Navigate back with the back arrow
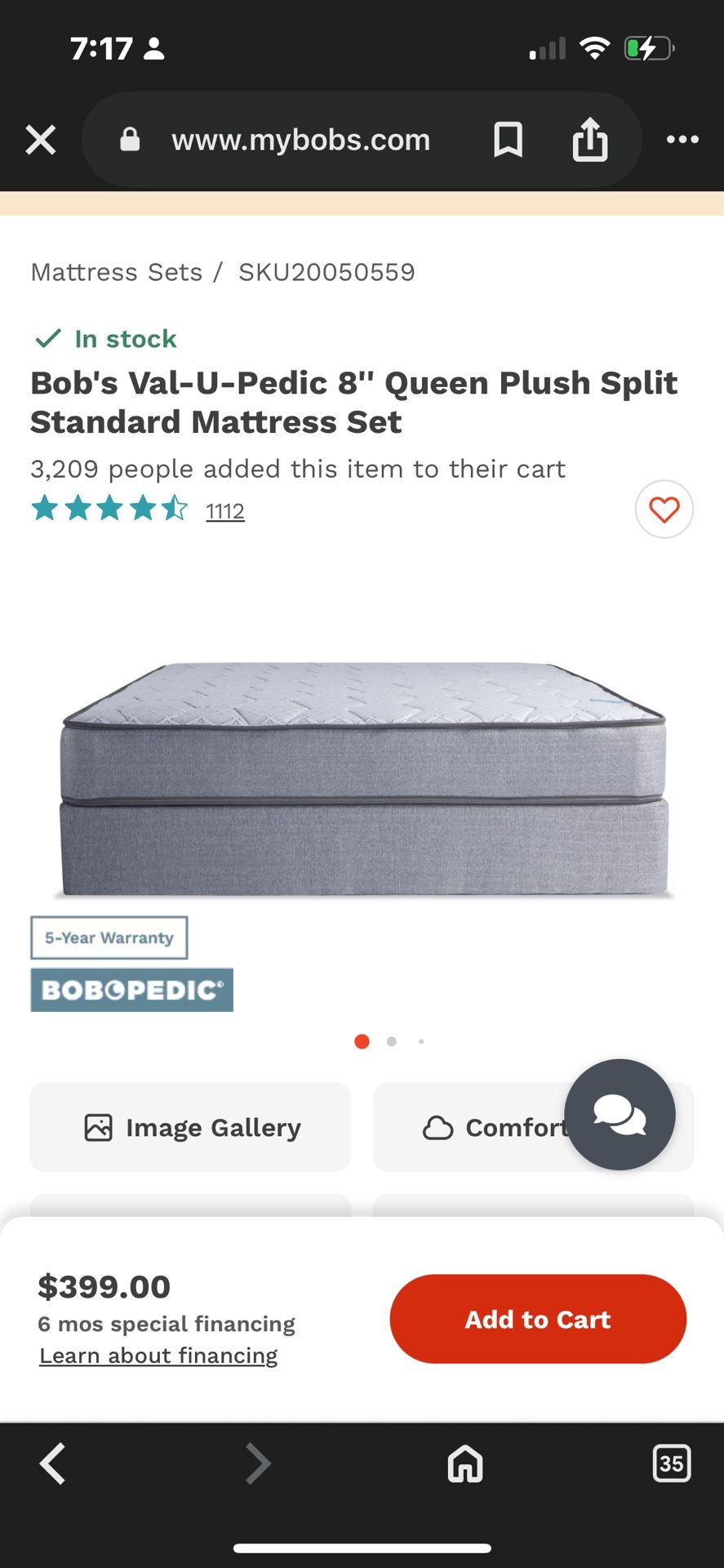 click(x=52, y=1463)
